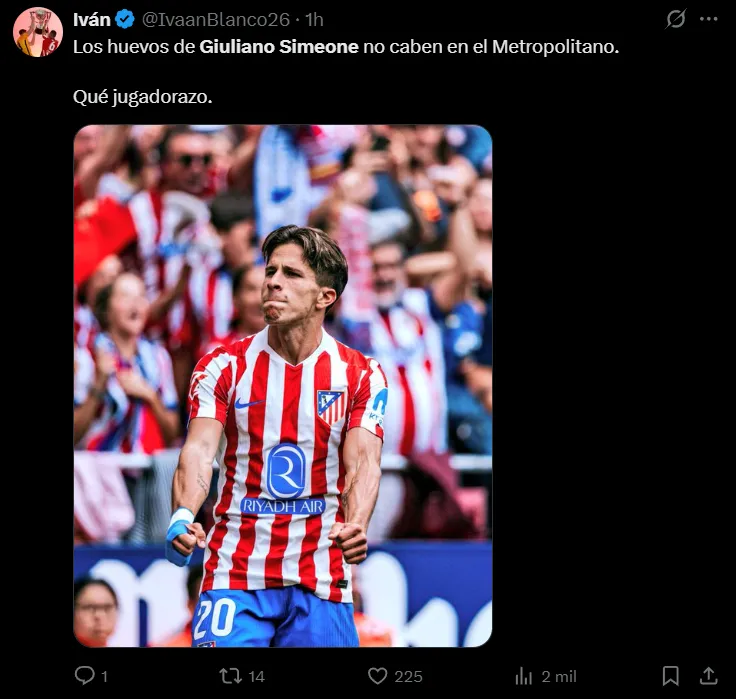The width and height of the screenshot is (736, 699).
Task: View post analytics showing 2 mil views
Action: [x=523, y=676]
